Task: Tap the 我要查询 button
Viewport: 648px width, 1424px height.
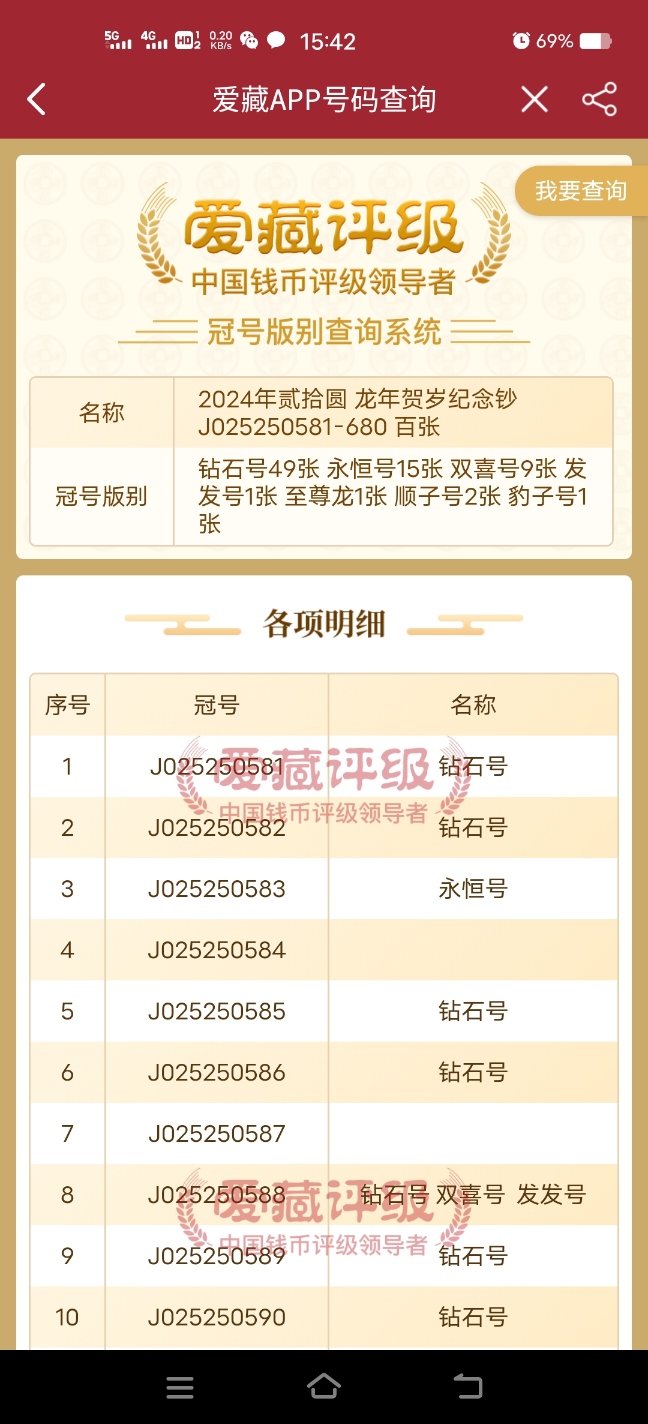Action: [580, 191]
